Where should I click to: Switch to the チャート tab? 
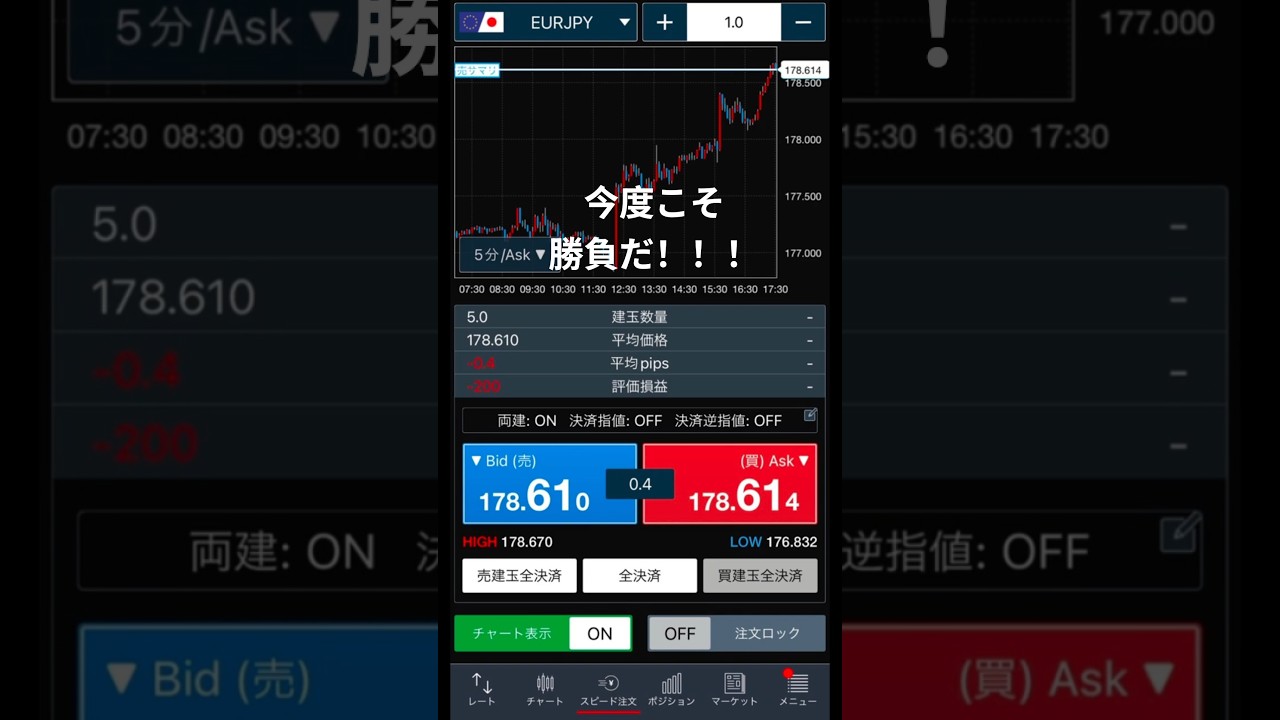pos(545,690)
